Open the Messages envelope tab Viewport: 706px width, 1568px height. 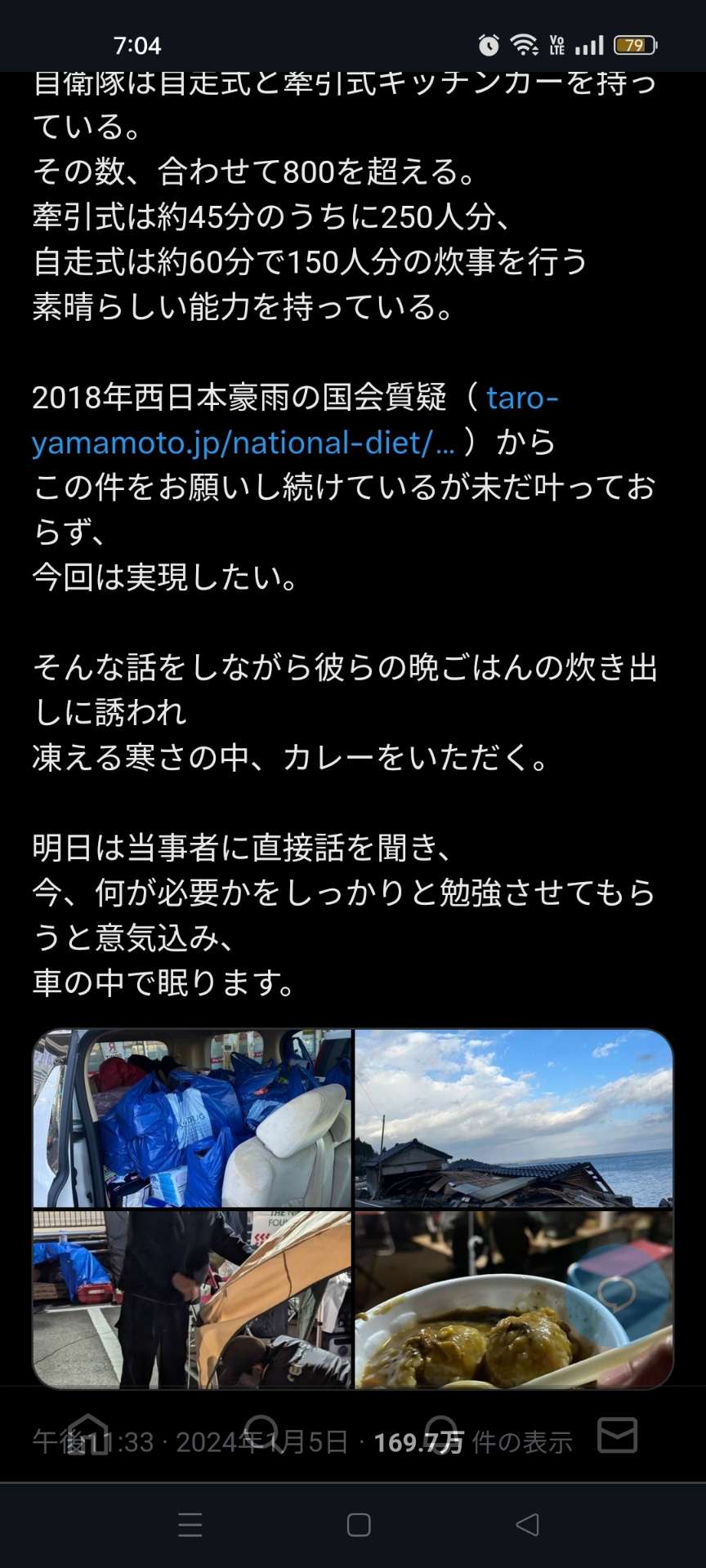coord(617,1435)
